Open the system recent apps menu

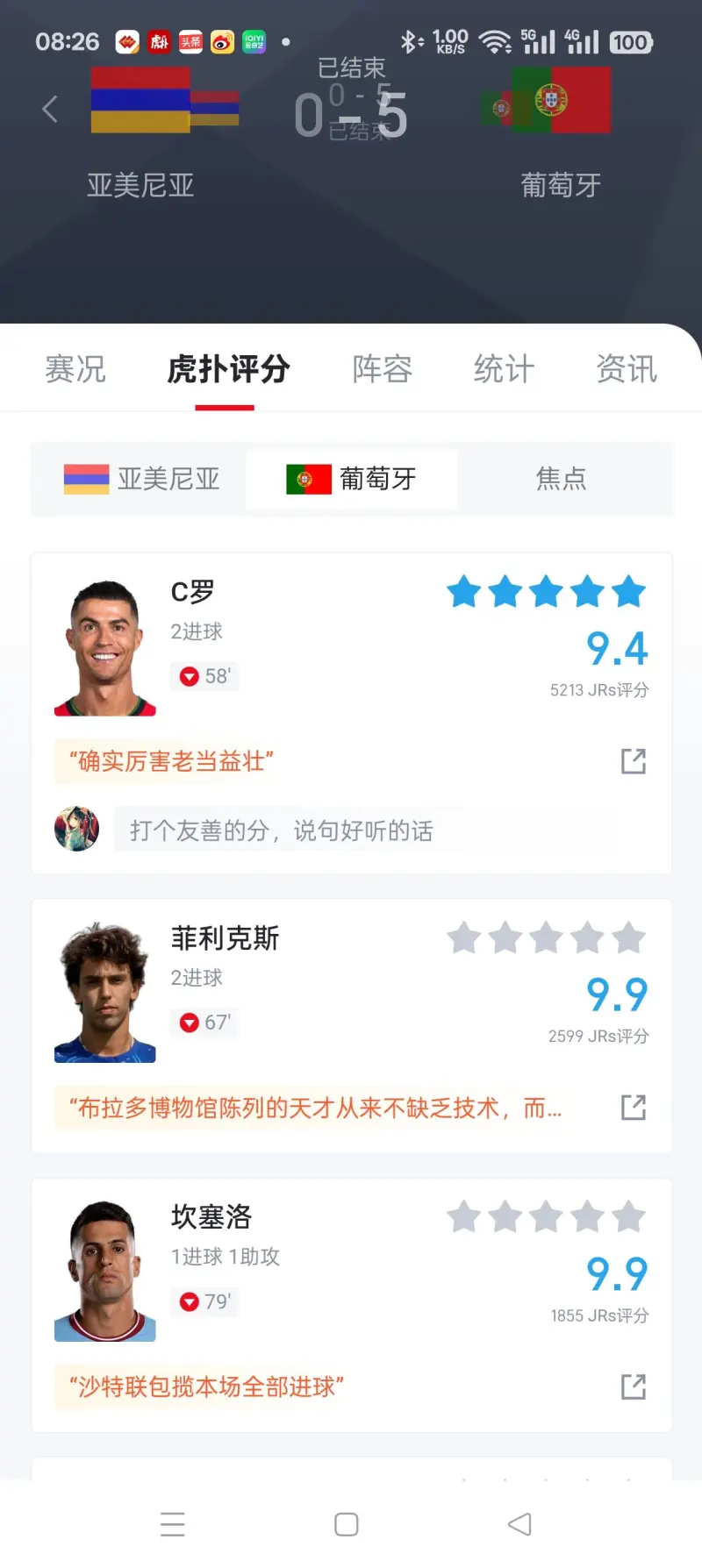(173, 1524)
